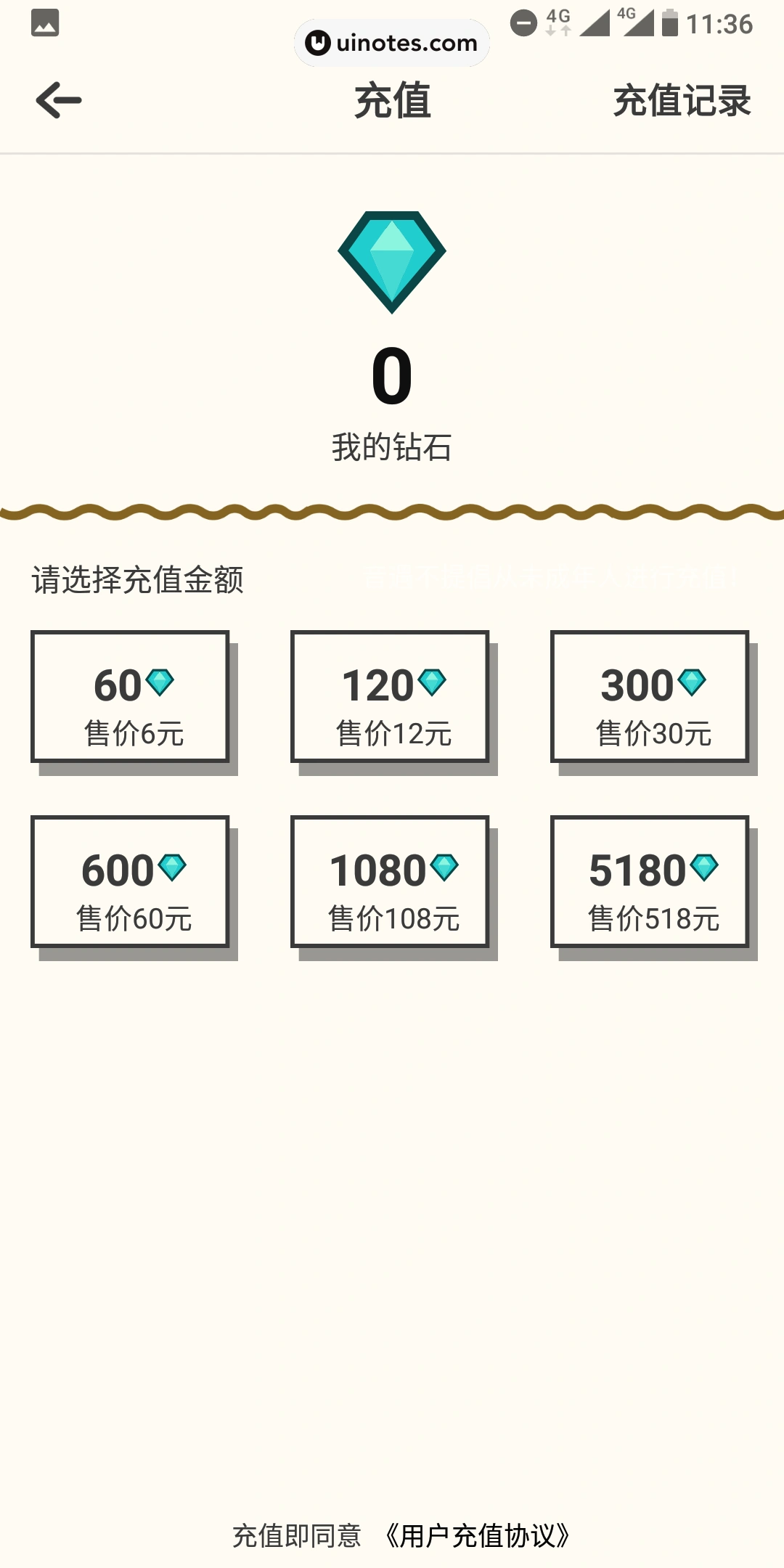Choose the 1080 diamonds for 108元 package
Viewport: 784px width, 1568px height.
pos(390,881)
